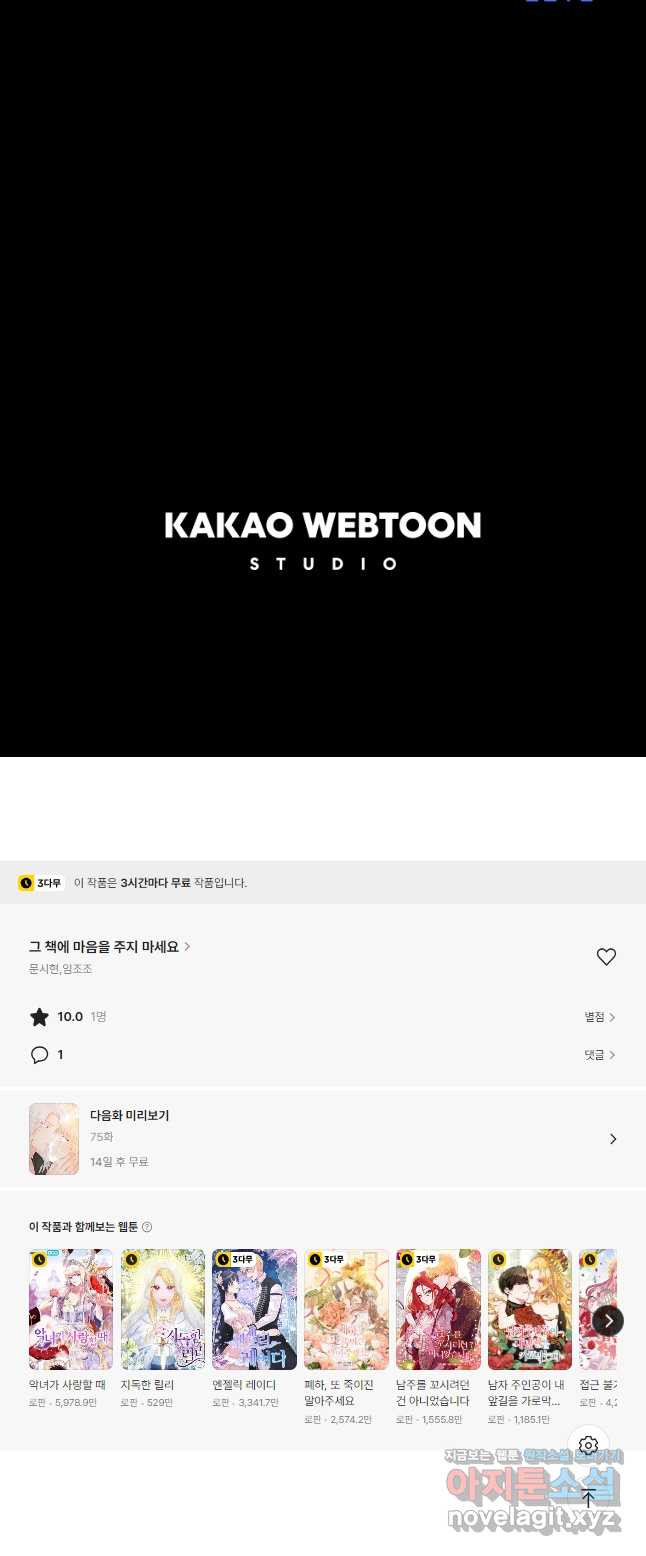Jump back to the top of the page

click(588, 1498)
